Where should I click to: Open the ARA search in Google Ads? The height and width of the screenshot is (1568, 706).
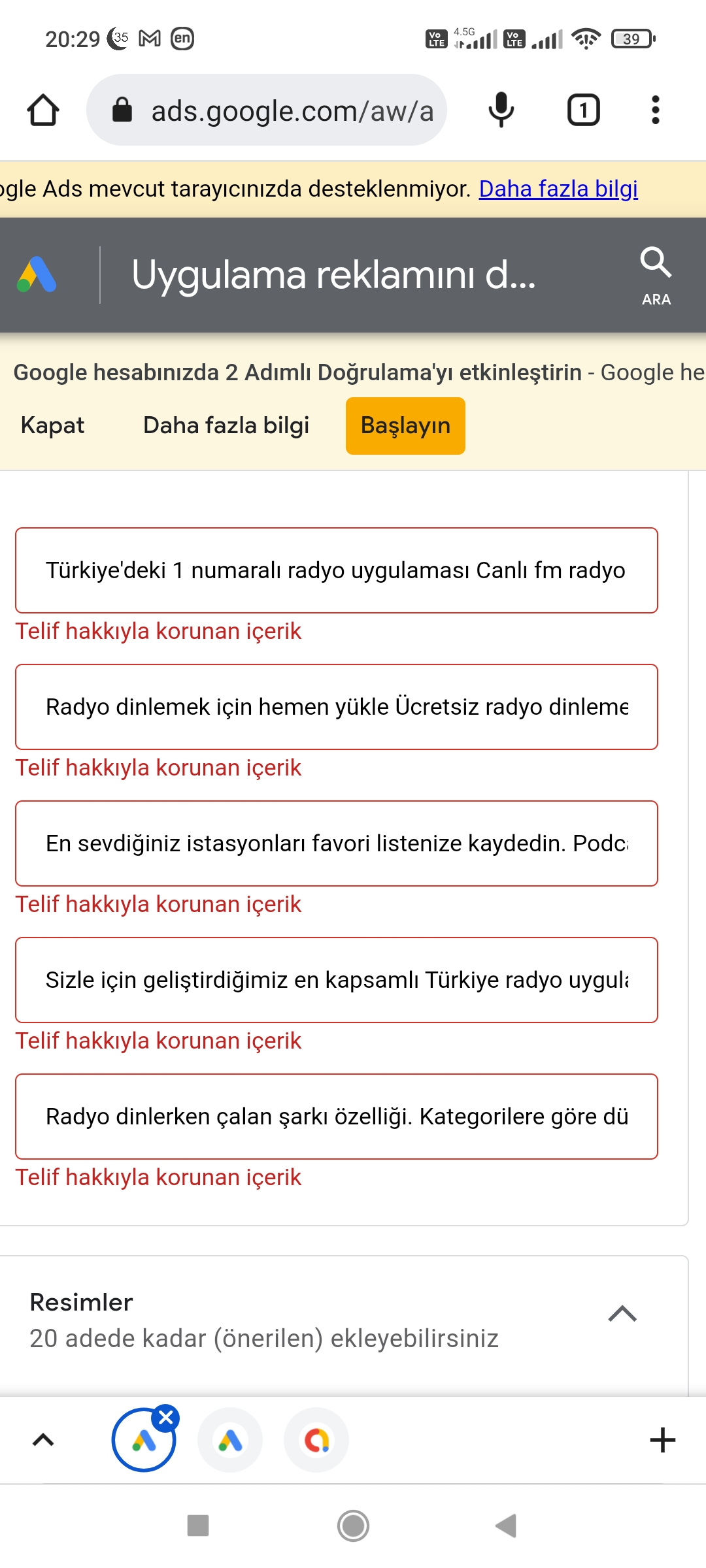tap(656, 276)
